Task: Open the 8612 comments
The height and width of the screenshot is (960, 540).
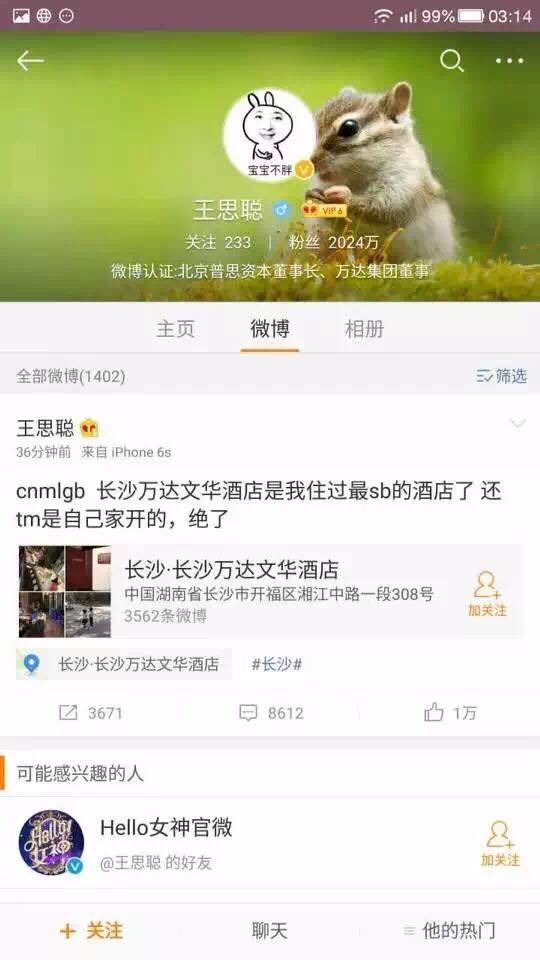Action: (271, 713)
